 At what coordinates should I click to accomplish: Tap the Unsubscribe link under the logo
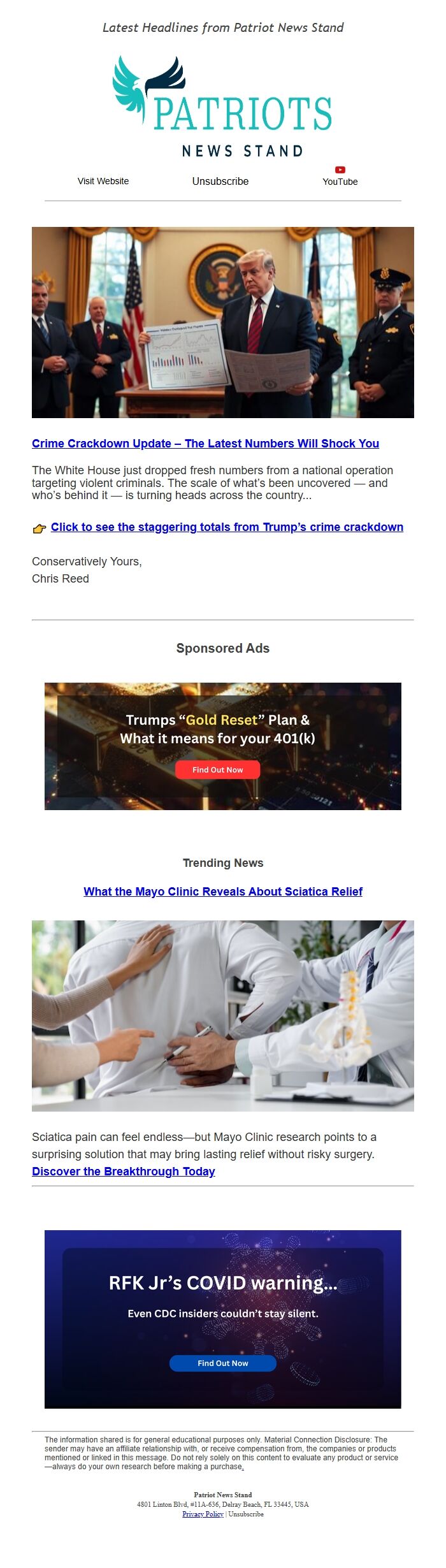[x=220, y=181]
